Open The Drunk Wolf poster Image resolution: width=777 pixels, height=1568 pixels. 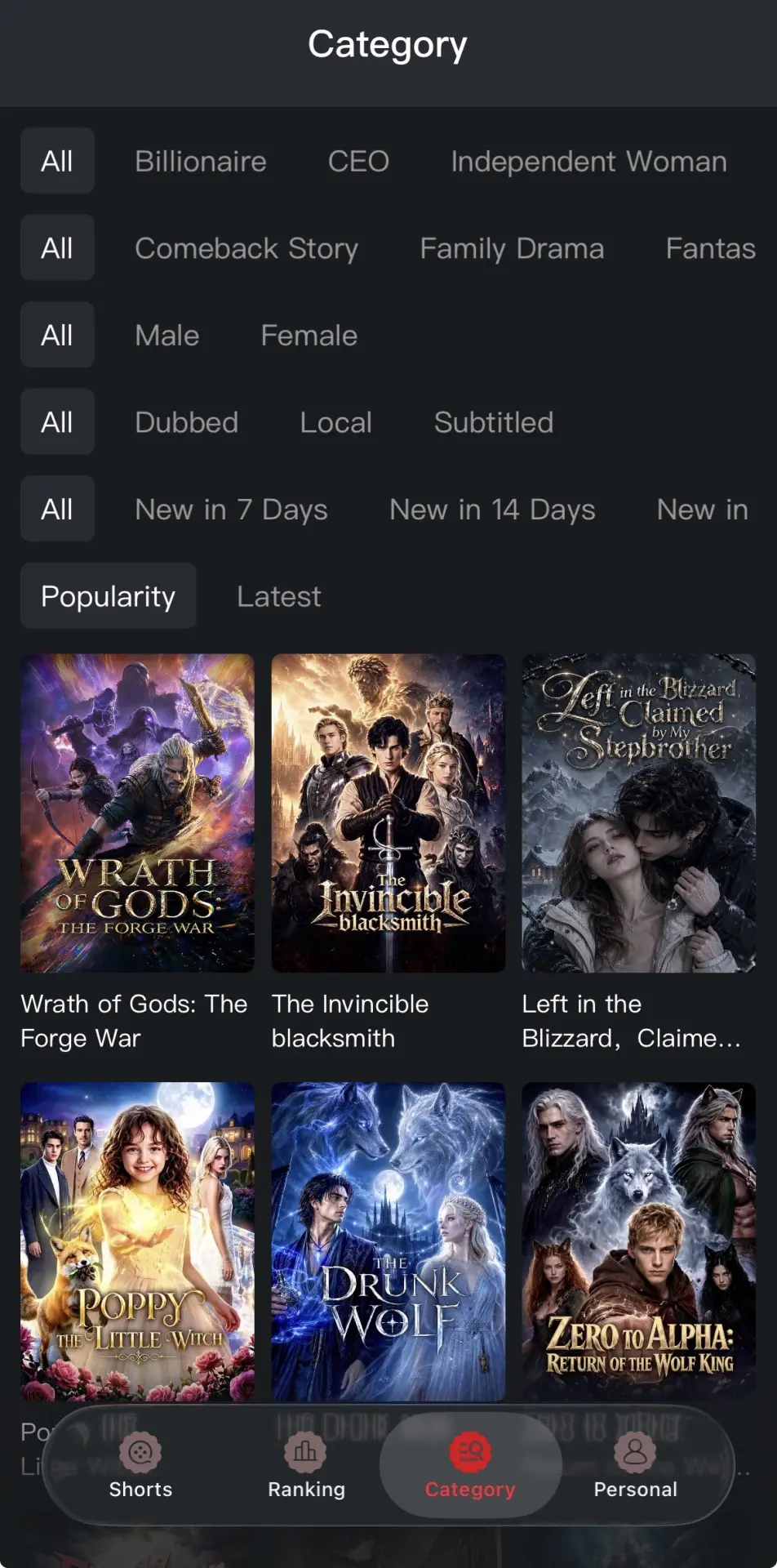coord(388,1241)
